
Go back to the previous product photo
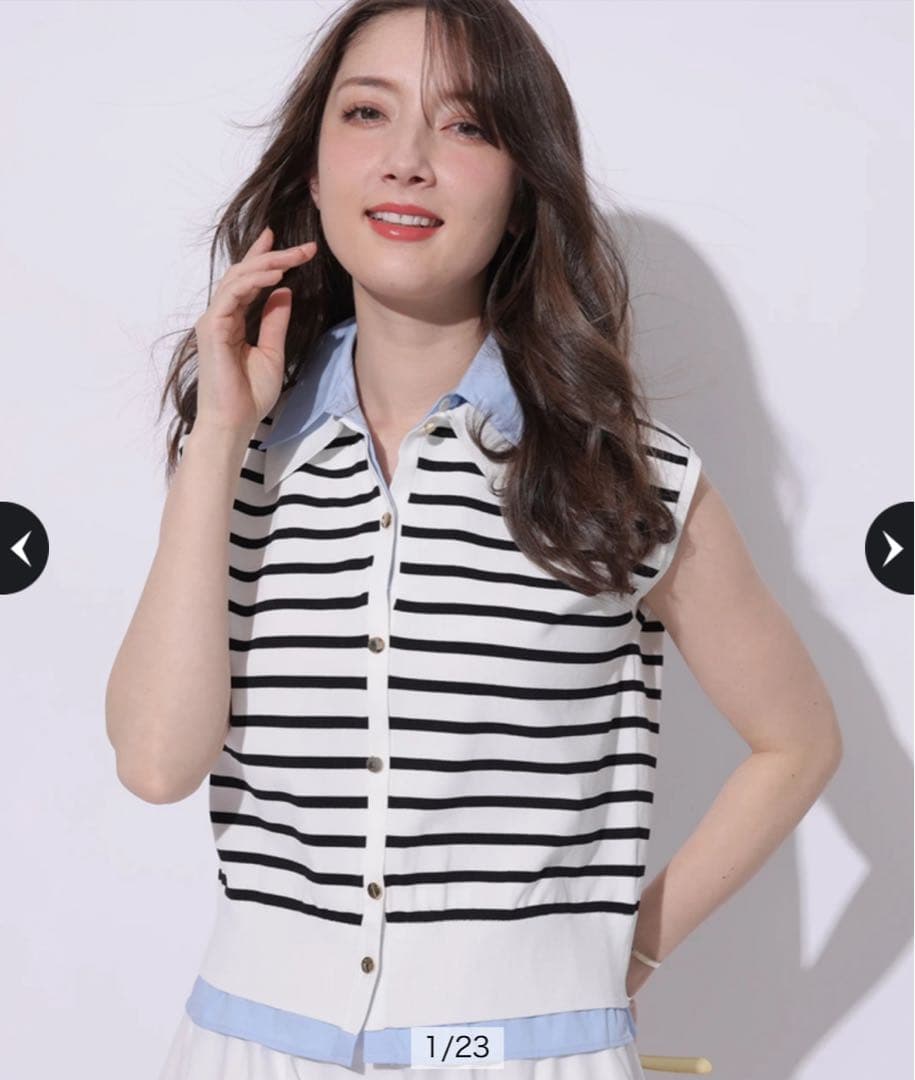[x=22, y=548]
